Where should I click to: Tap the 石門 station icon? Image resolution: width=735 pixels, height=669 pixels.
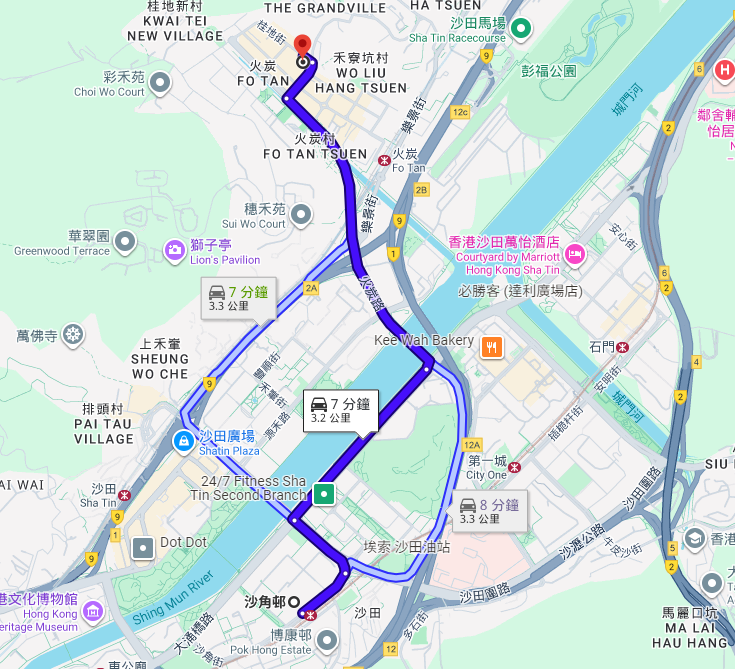point(624,347)
